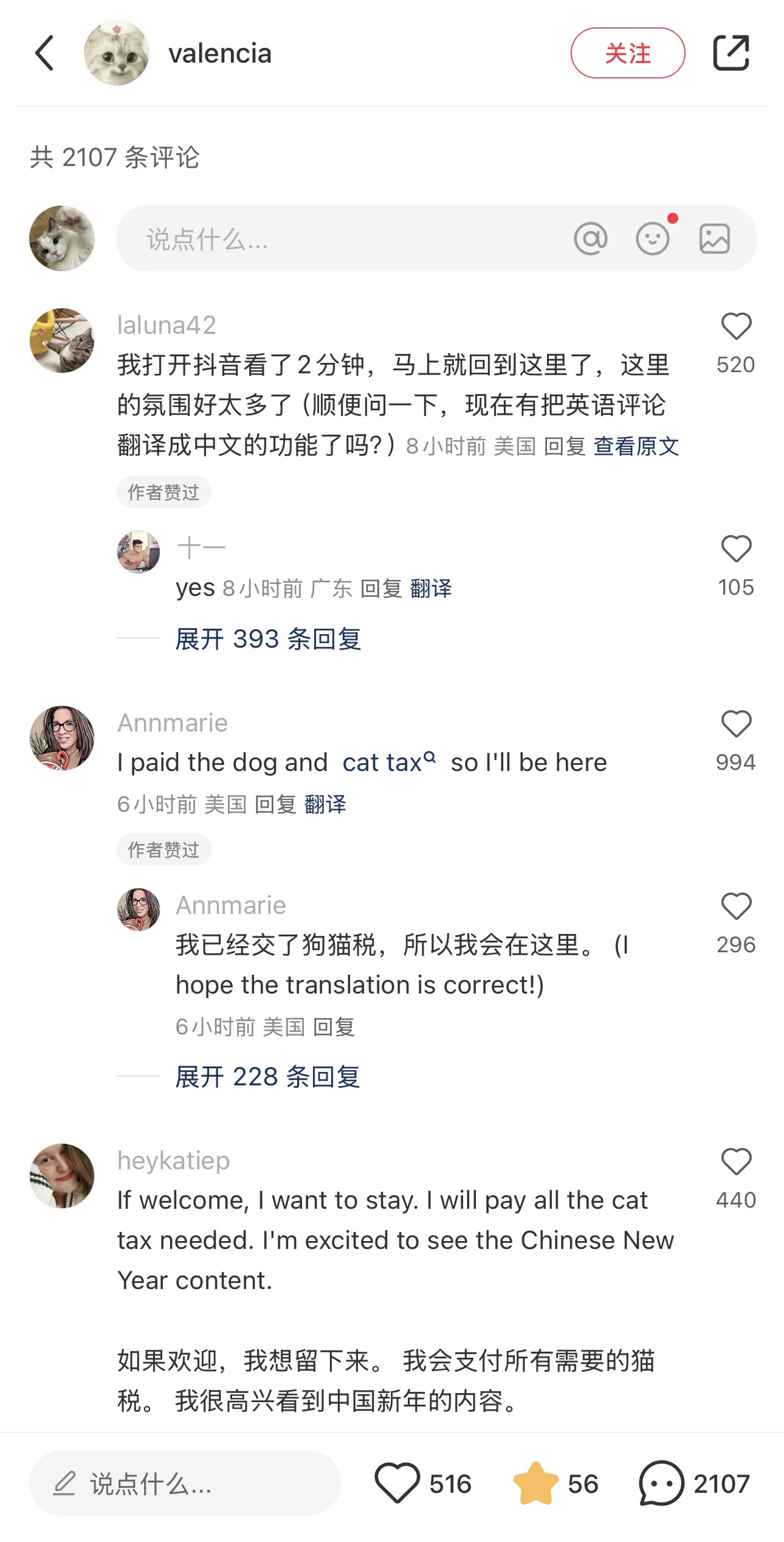Translate 十一's yes reply
The width and height of the screenshot is (784, 1542).
(x=431, y=588)
